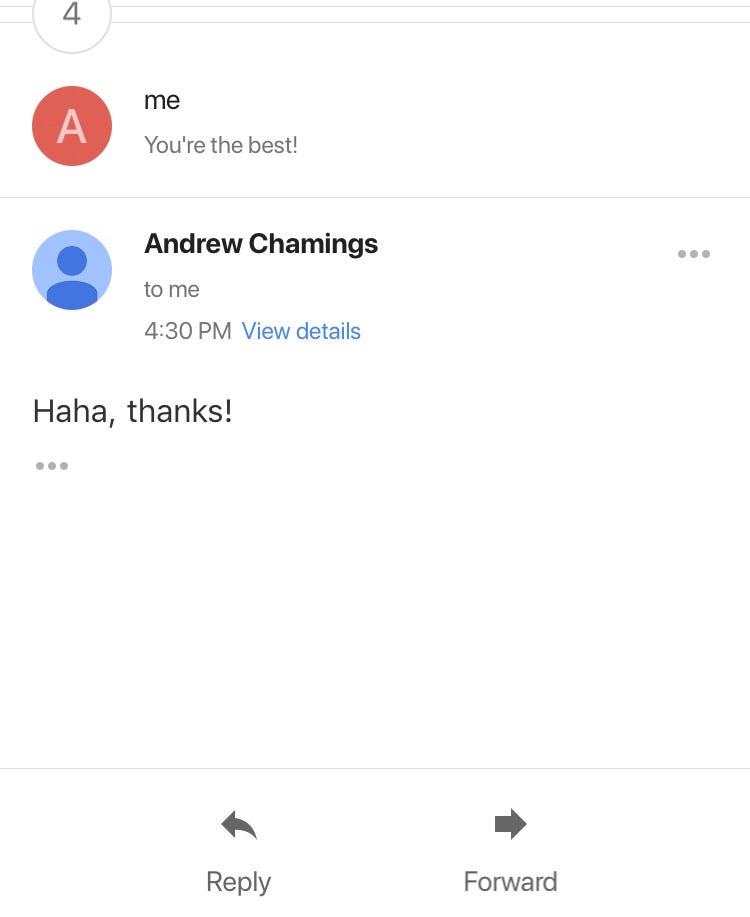This screenshot has height=917, width=750.
Task: View details of the 4:30 PM message
Action: (301, 331)
